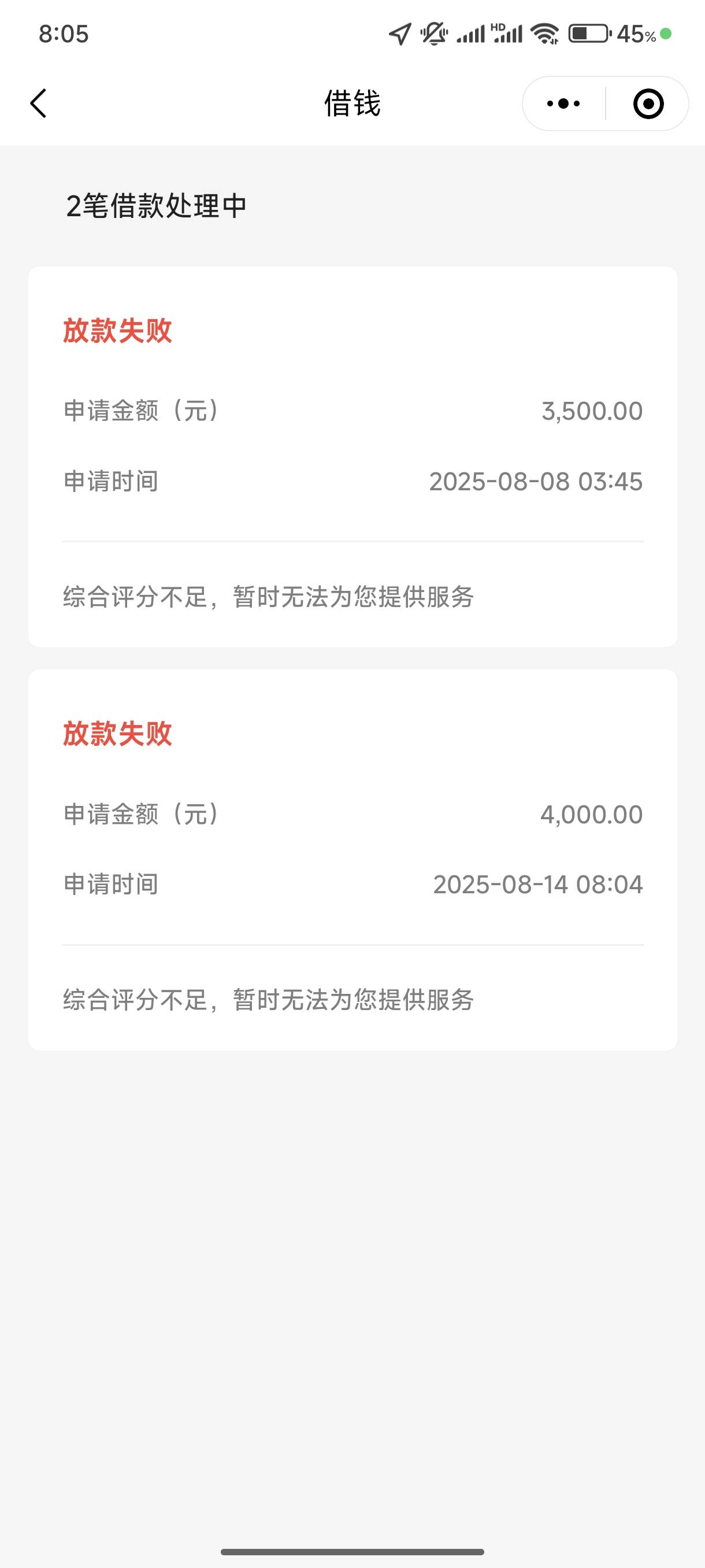Open the mini program three-dot menu
Viewport: 705px width, 1568px height.
563,103
